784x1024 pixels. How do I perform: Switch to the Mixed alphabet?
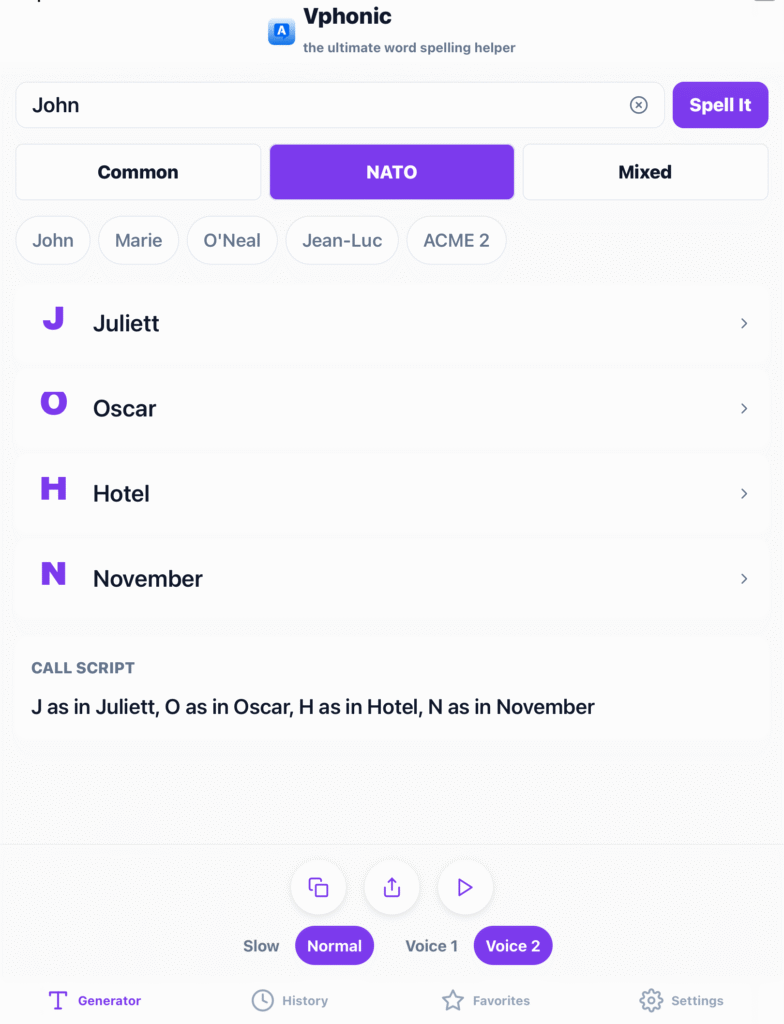click(x=645, y=172)
